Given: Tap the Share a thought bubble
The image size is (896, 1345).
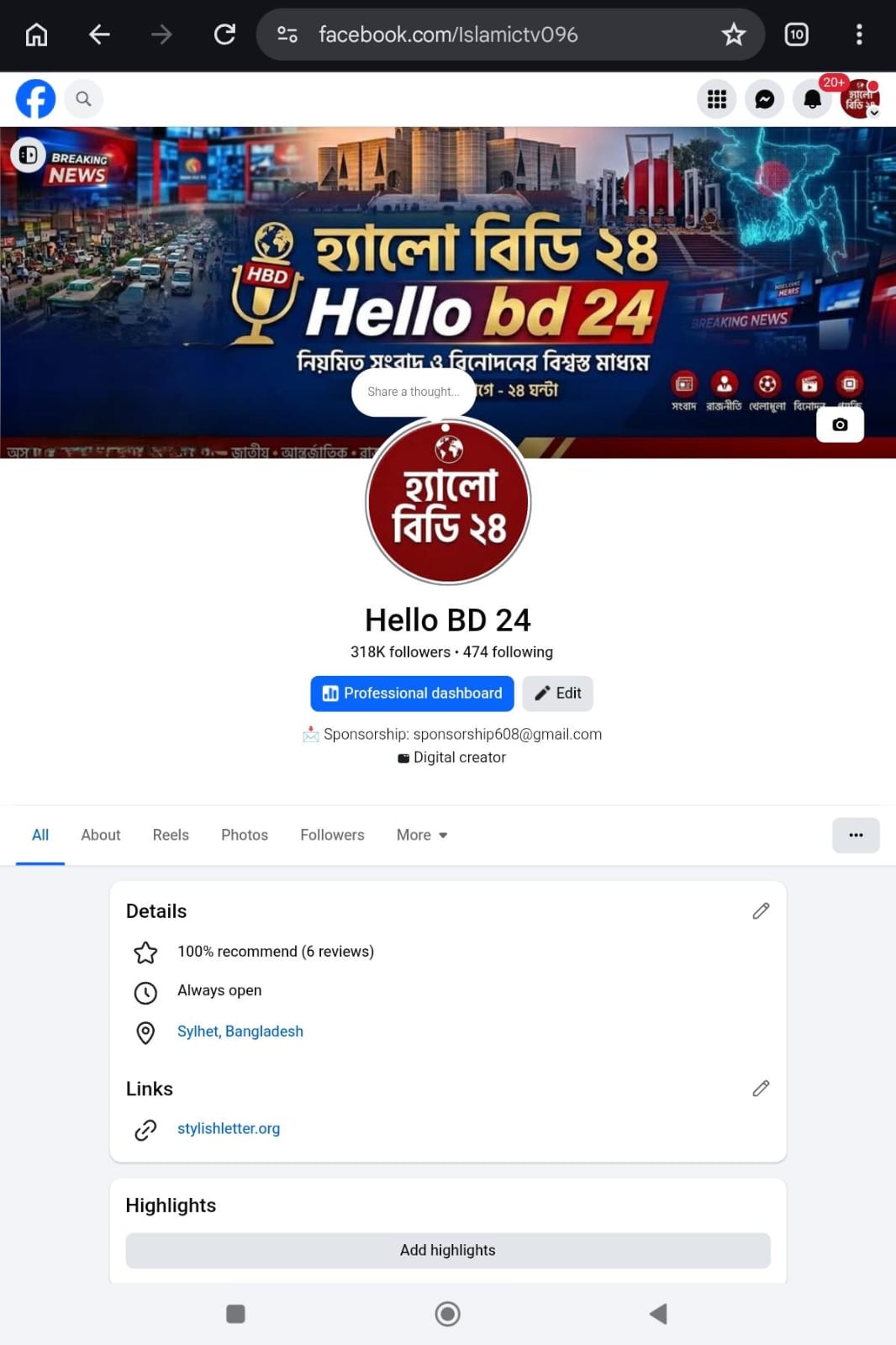Looking at the screenshot, I should (x=414, y=392).
